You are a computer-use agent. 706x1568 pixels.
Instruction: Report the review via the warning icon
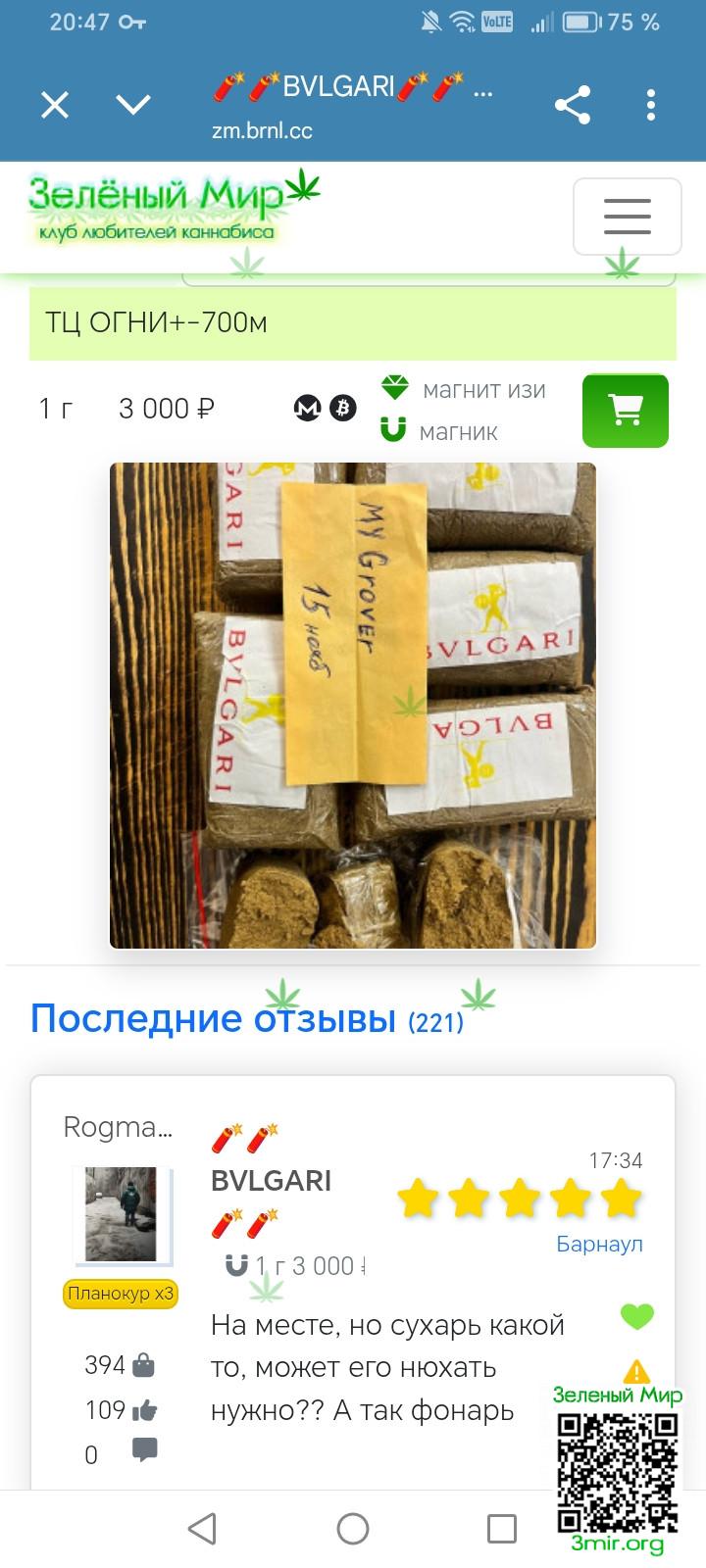(x=636, y=1370)
